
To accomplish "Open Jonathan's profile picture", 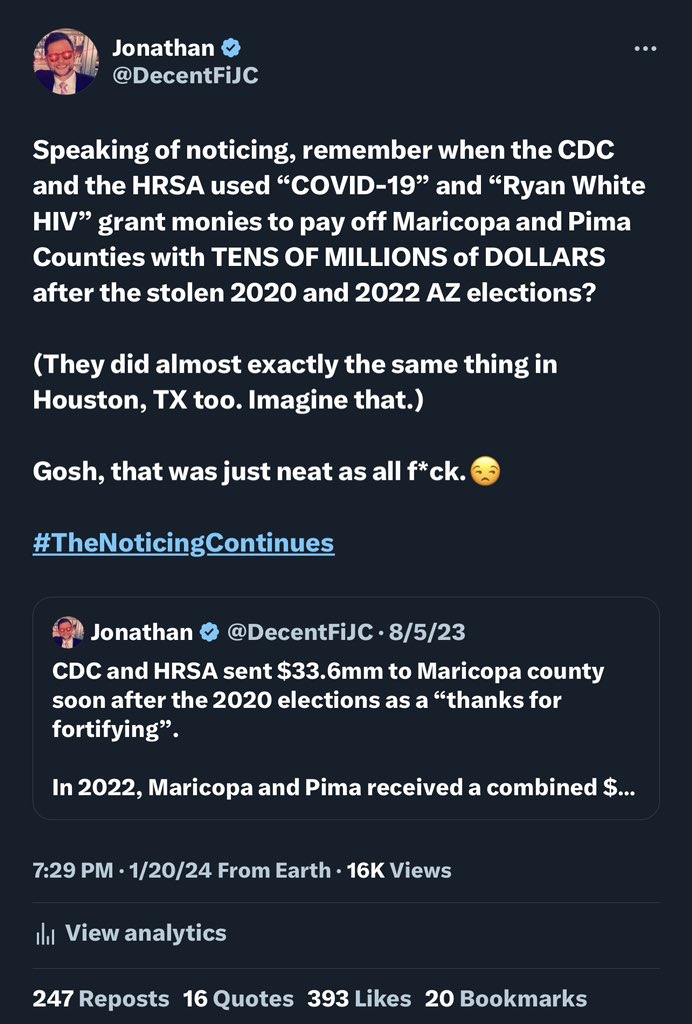I will point(66,61).
